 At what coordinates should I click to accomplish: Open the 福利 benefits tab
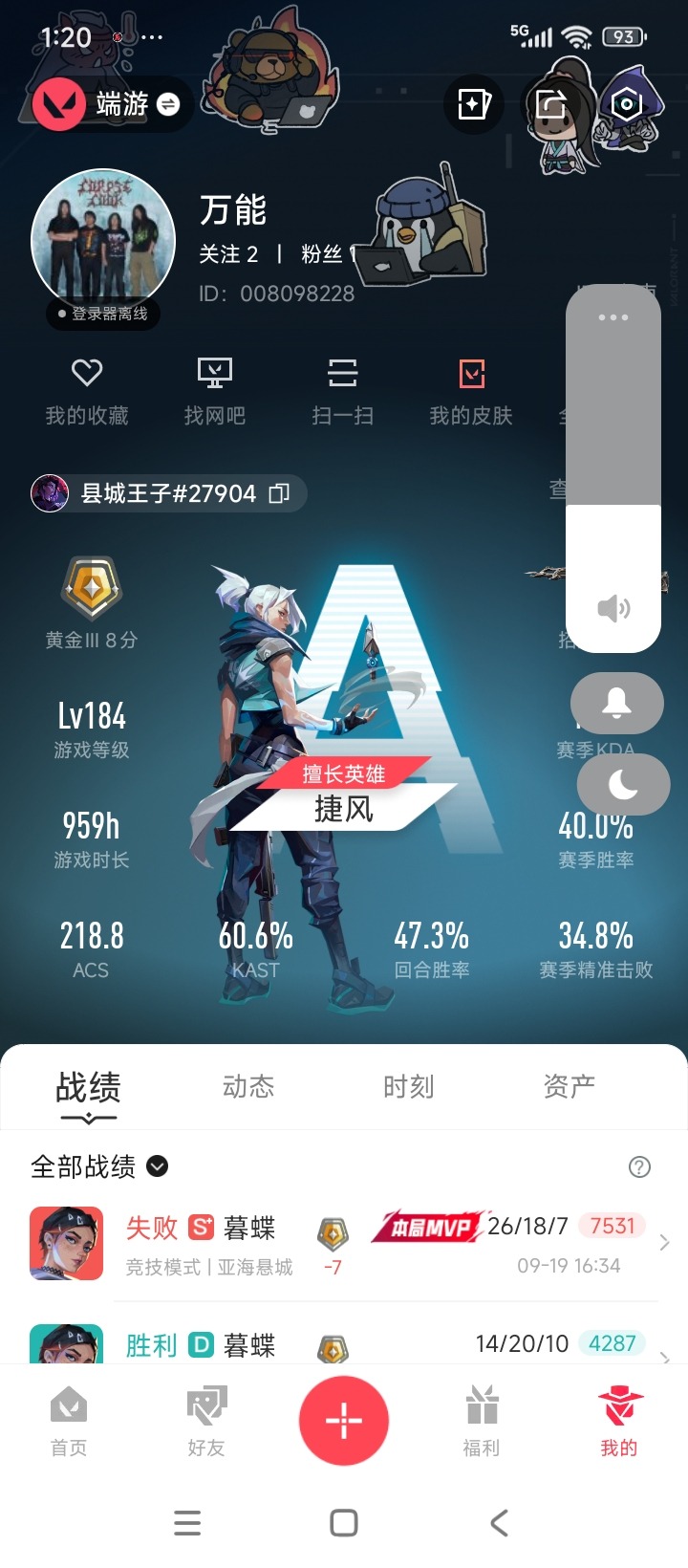click(x=482, y=1421)
